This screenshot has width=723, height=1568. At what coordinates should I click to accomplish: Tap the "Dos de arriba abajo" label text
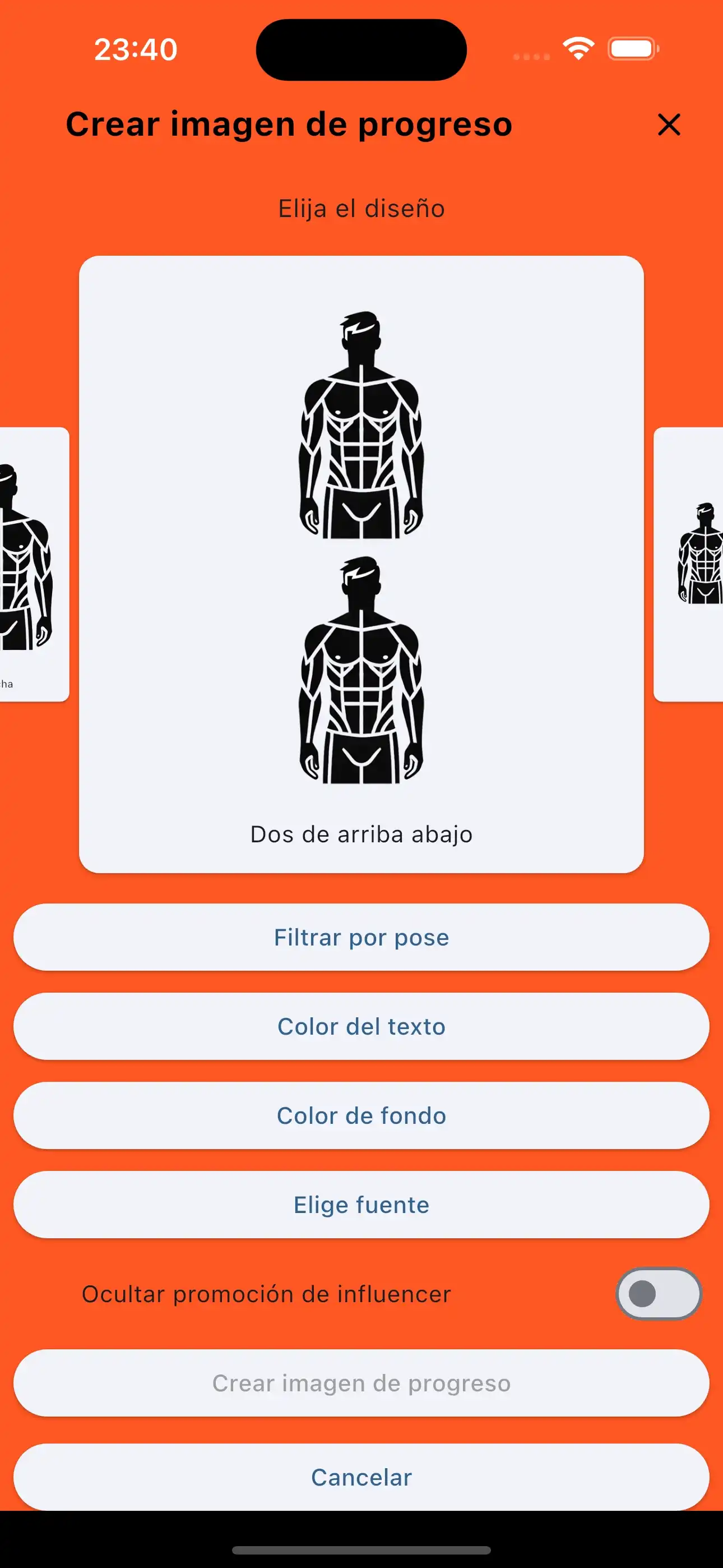361,834
